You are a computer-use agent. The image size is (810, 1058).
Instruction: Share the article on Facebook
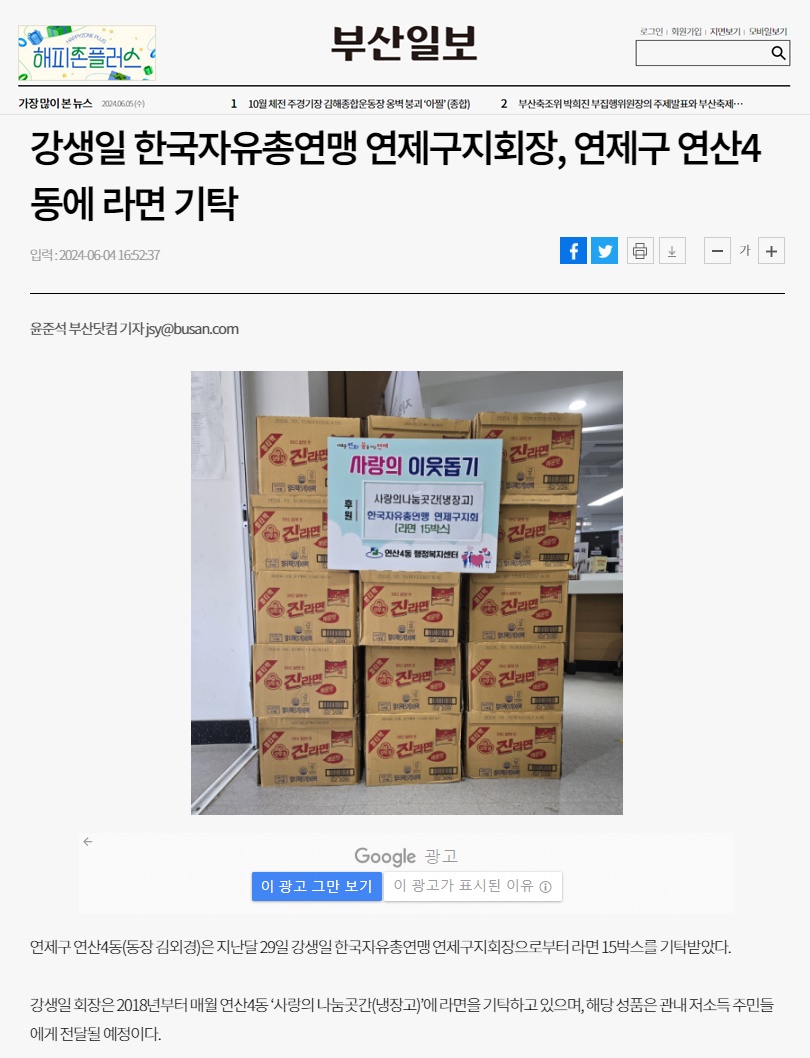[x=573, y=251]
